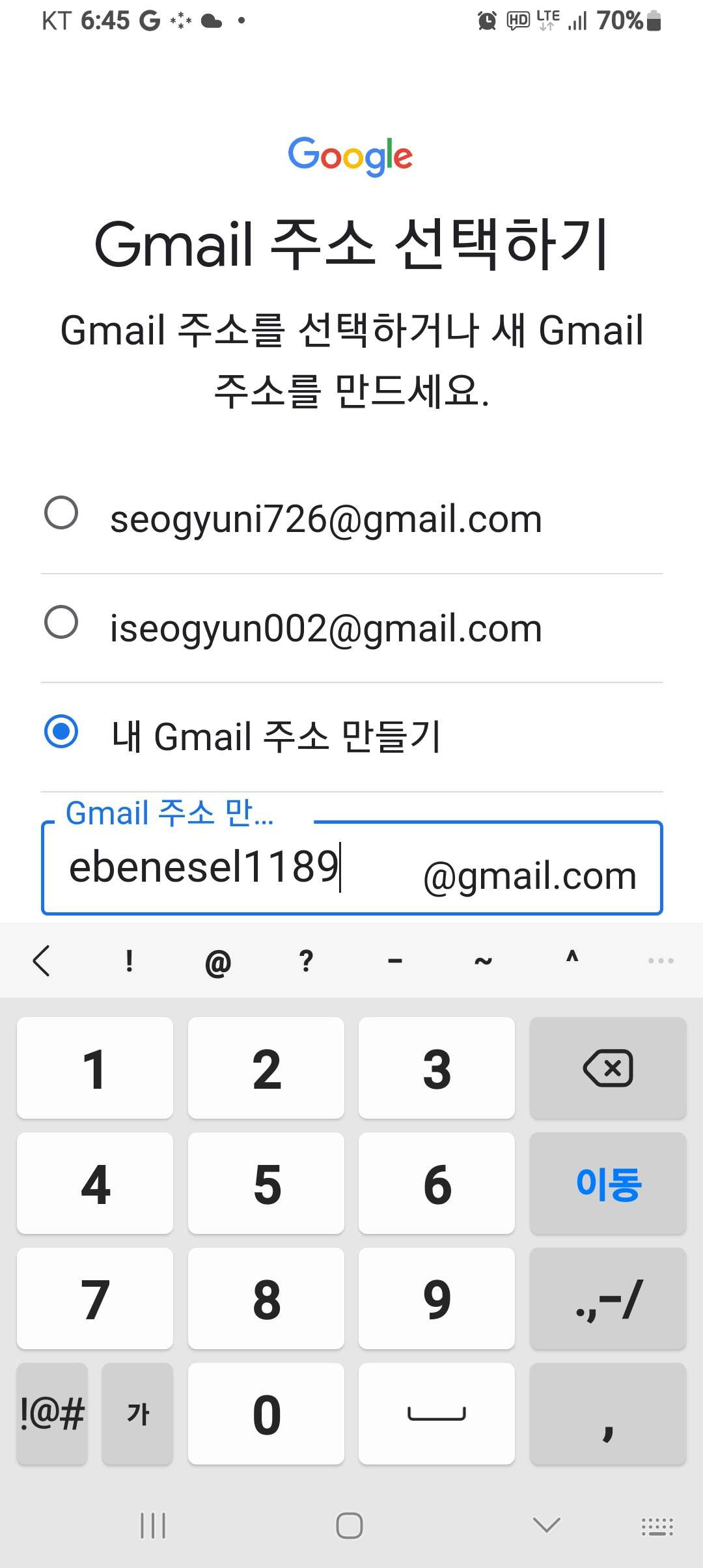Screen dimensions: 703x1568
Task: Tap the punctuation .,-/ key
Action: (608, 1299)
